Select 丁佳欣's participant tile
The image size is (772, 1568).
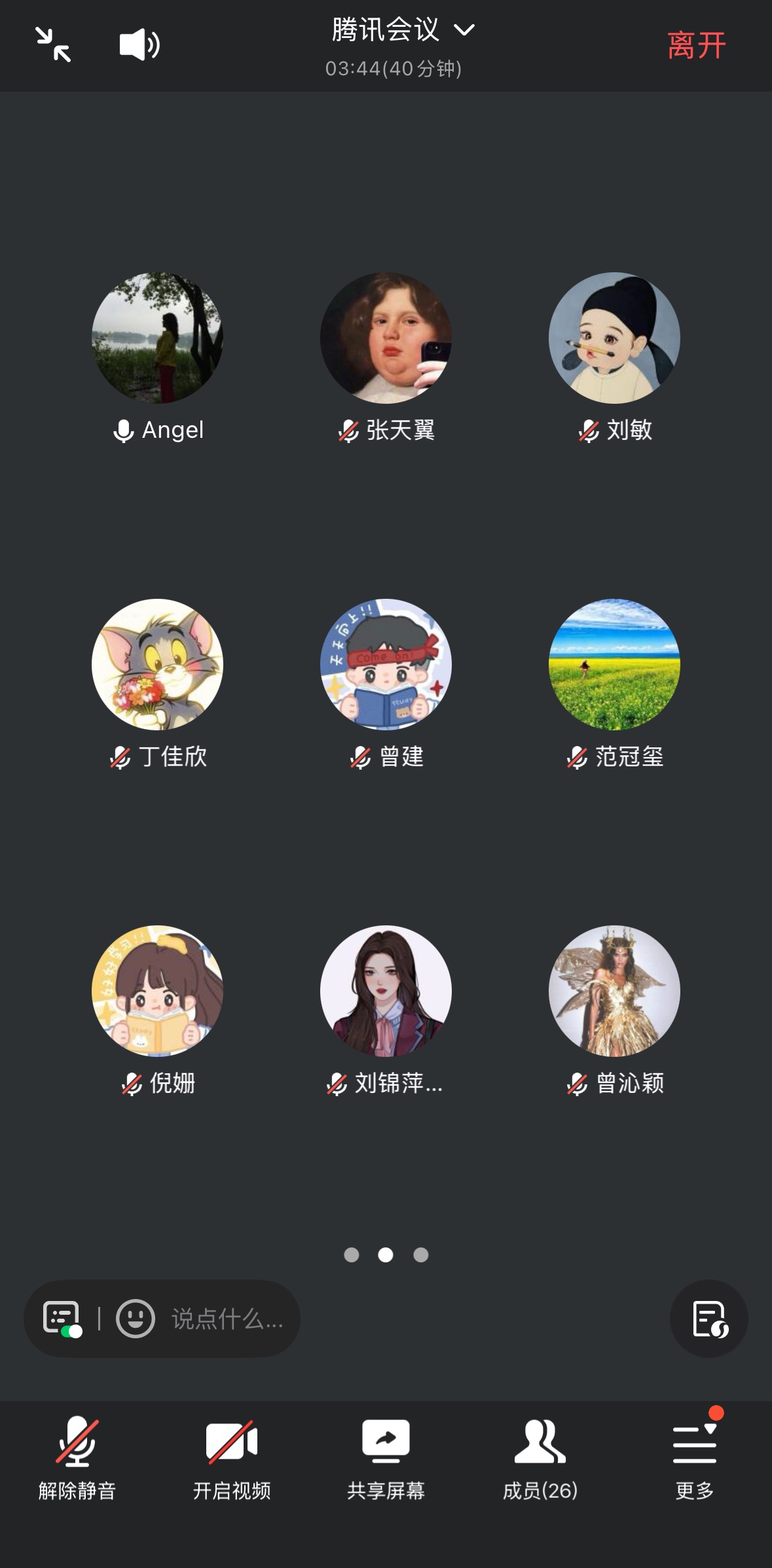coord(157,664)
